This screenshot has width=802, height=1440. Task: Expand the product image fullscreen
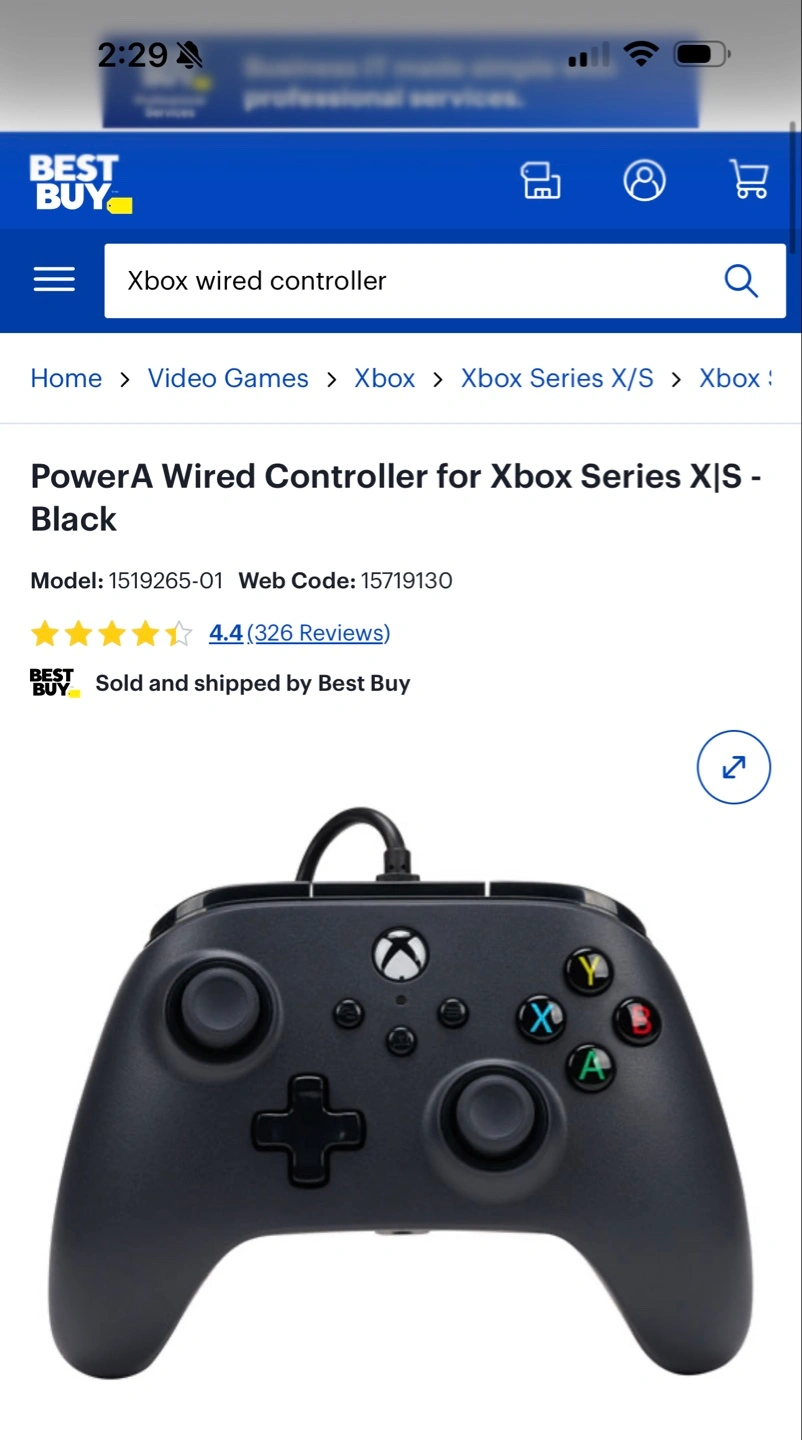click(734, 767)
